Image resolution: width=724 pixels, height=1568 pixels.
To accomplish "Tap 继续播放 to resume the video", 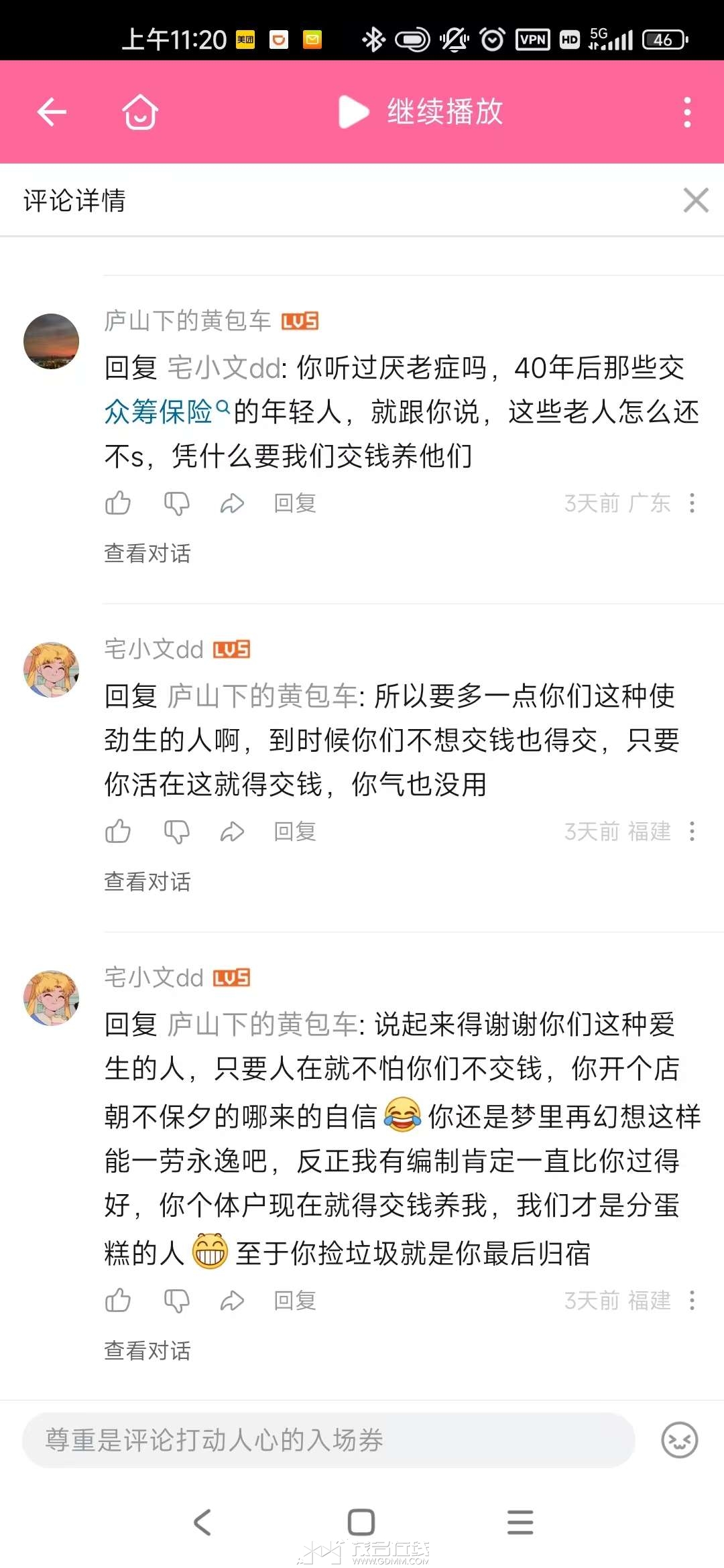I will 421,112.
